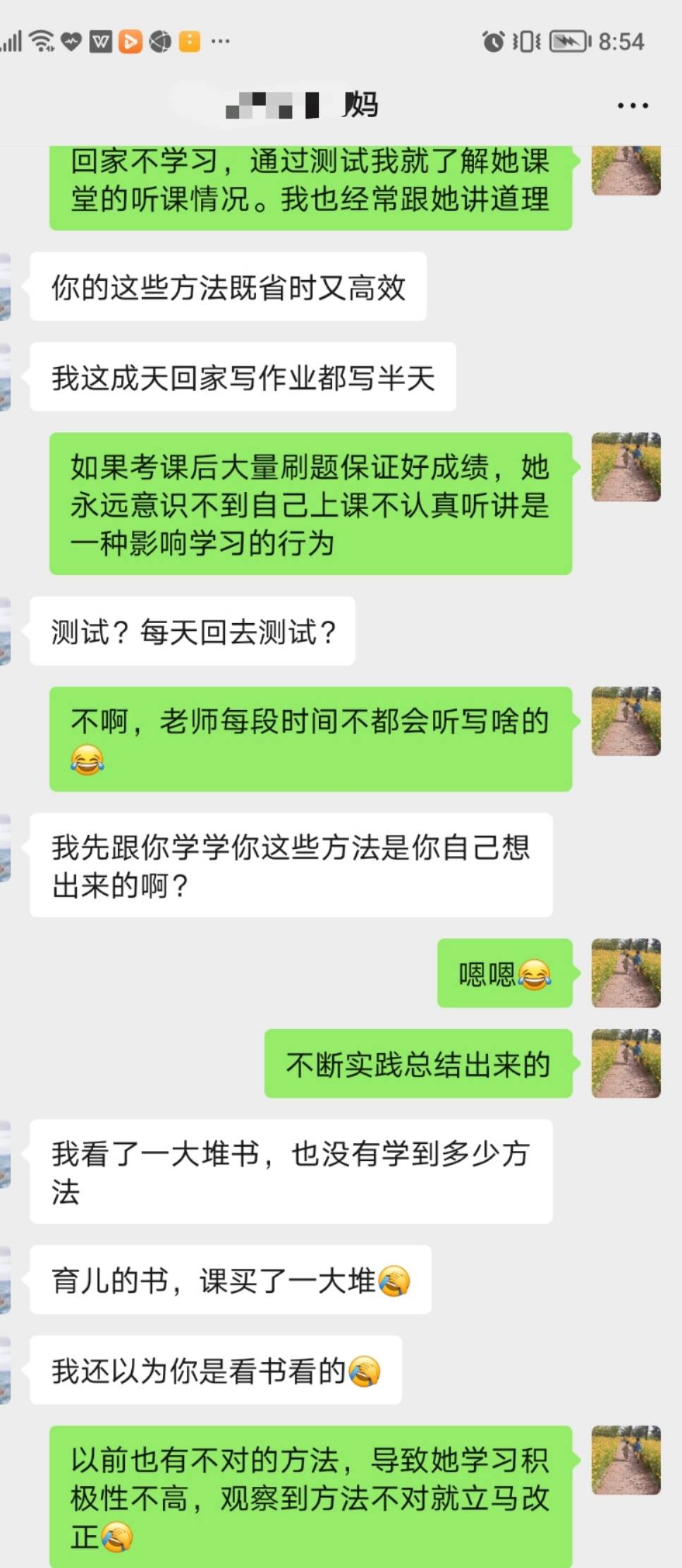Tap the globe browser notification icon
The image size is (682, 1568).
click(x=160, y=41)
